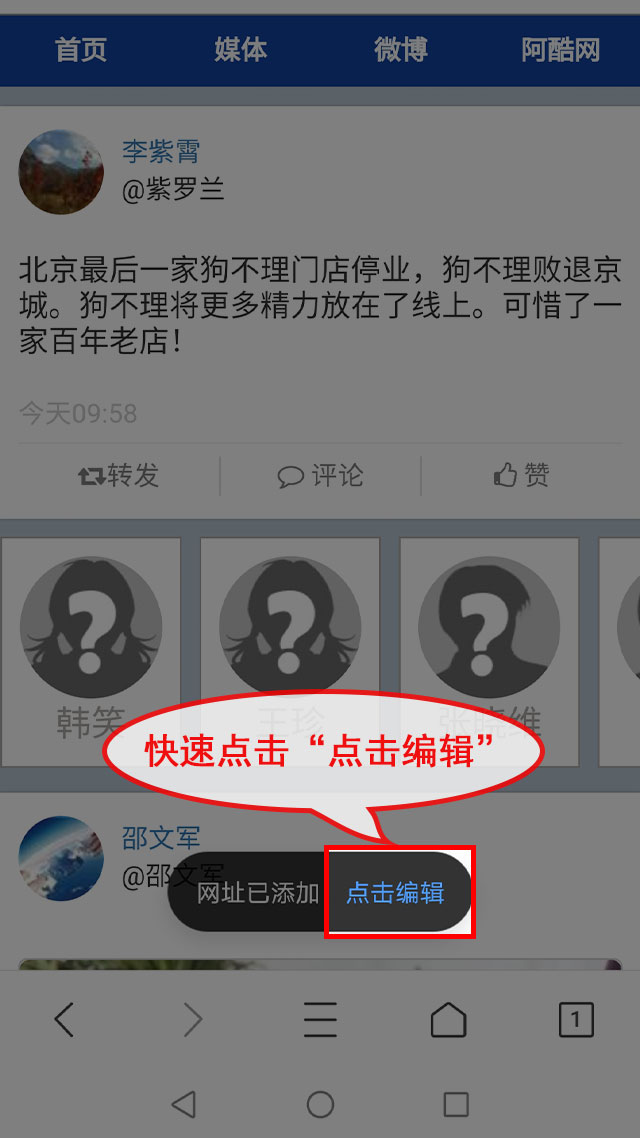This screenshot has height=1138, width=640.
Task: Like 李紫霄's post with 赞
Action: [x=522, y=476]
